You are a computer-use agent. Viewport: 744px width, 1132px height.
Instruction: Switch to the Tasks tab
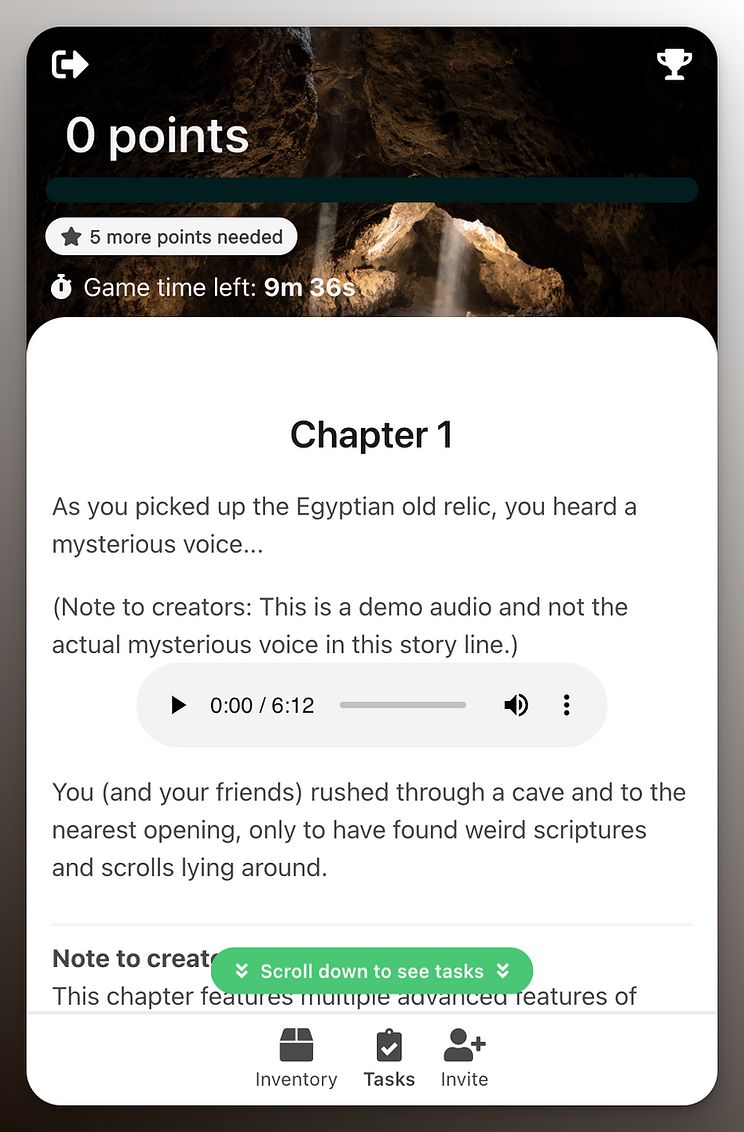(x=389, y=1058)
